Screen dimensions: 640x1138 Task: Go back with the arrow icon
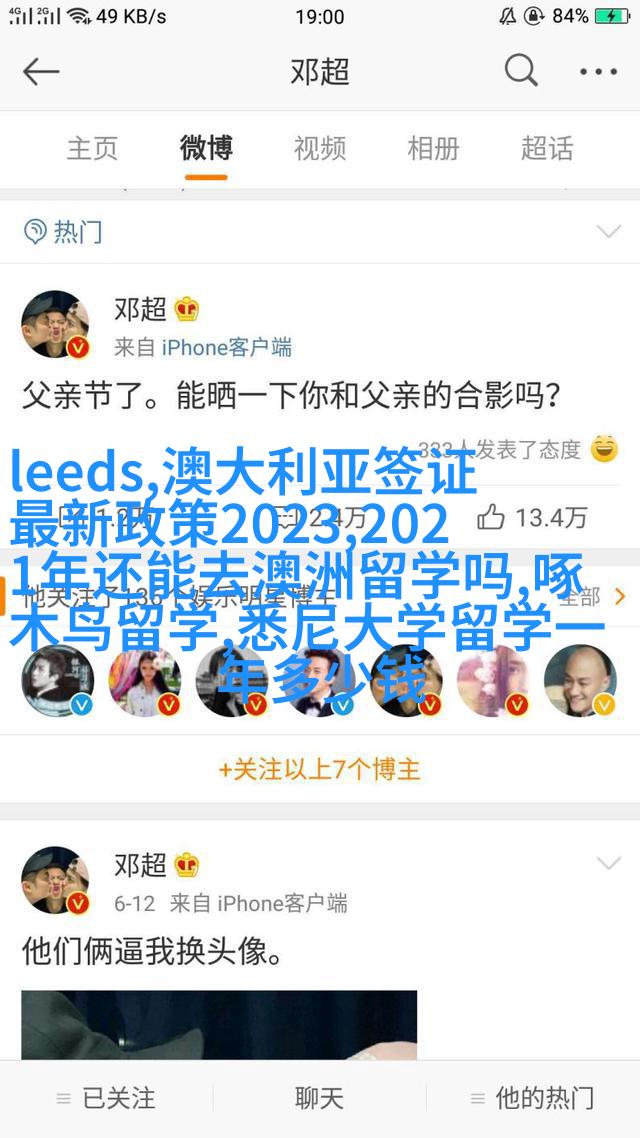42,72
